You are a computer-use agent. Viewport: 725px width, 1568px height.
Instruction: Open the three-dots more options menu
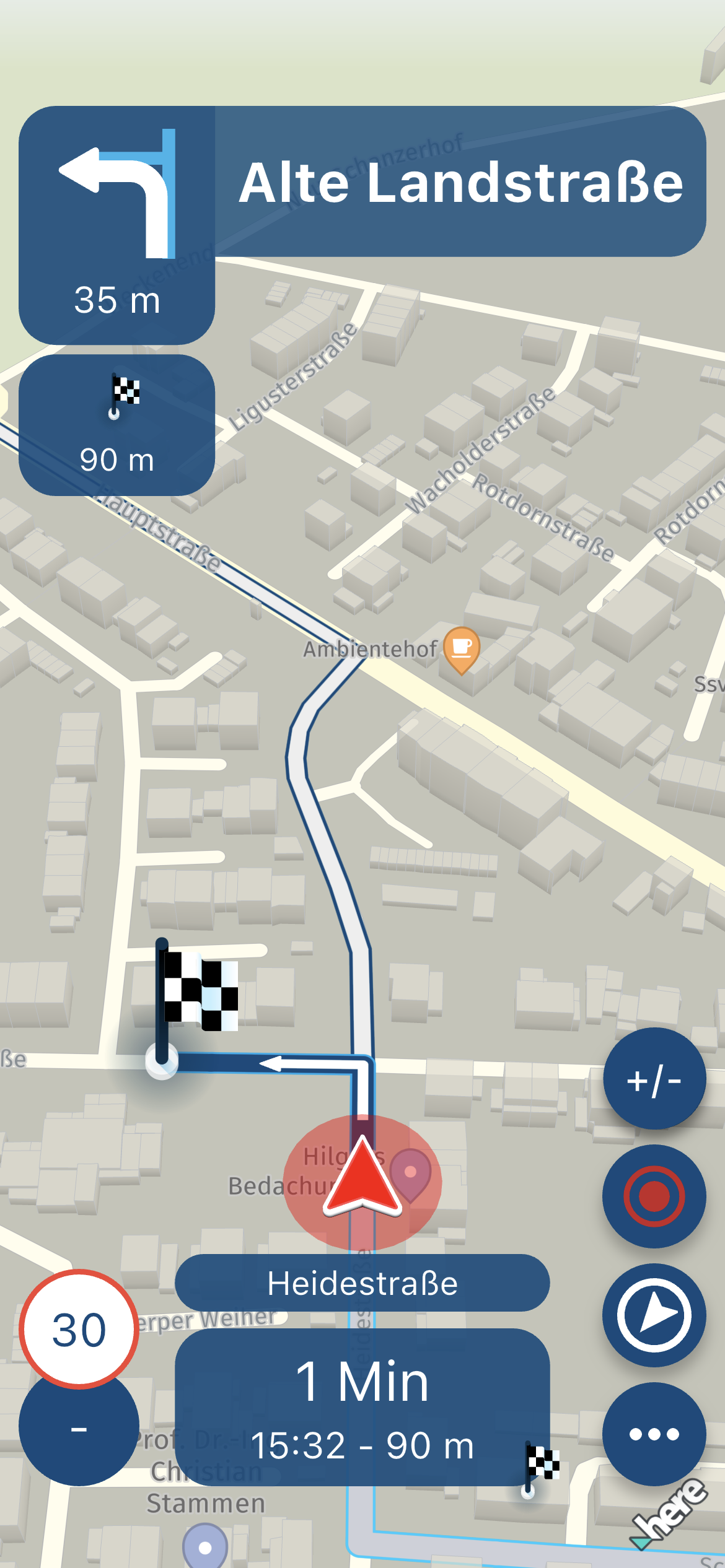tap(654, 1434)
